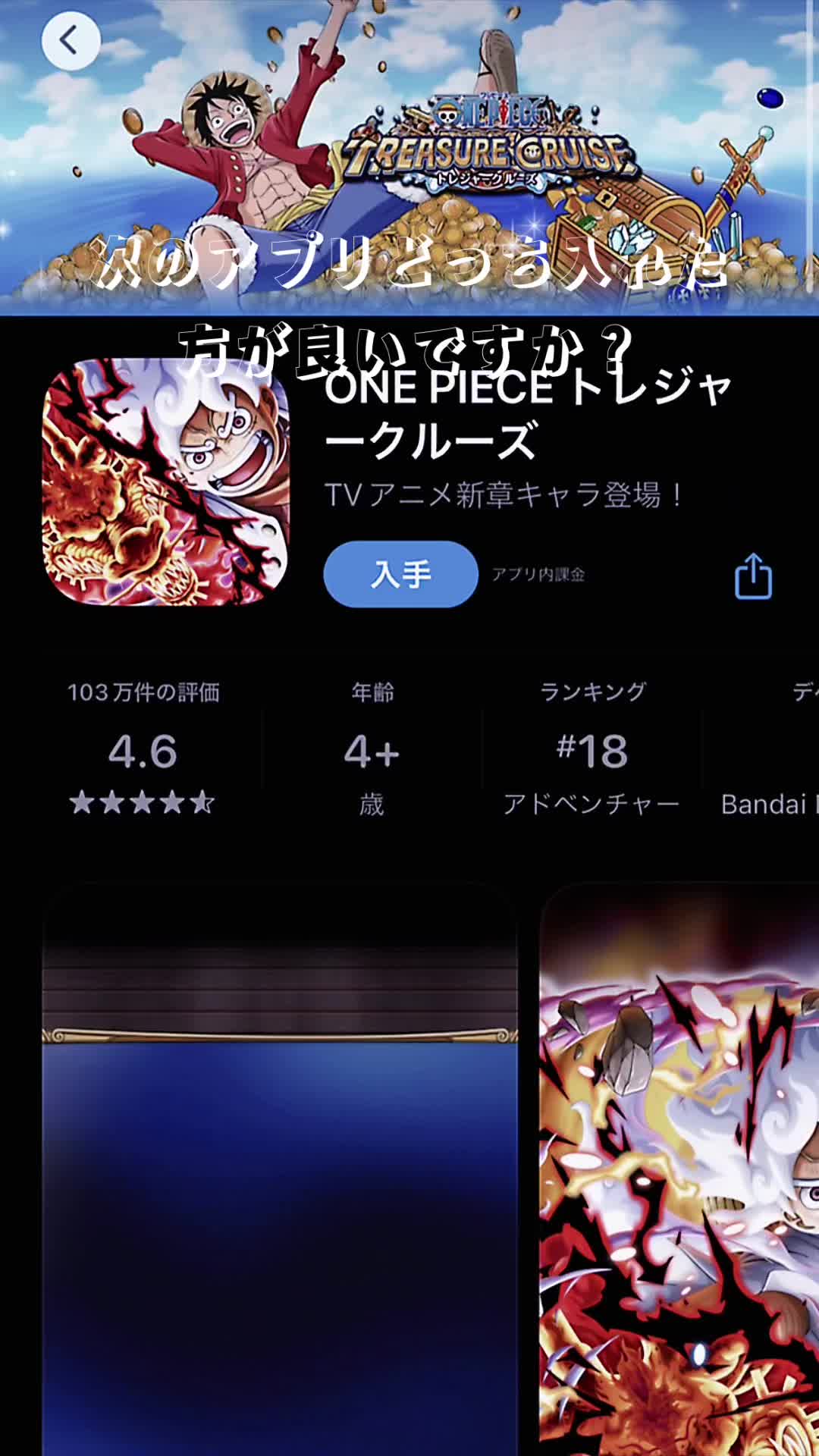The image size is (819, 1456).
Task: Tap the 入手 button to get the app
Action: [400, 574]
